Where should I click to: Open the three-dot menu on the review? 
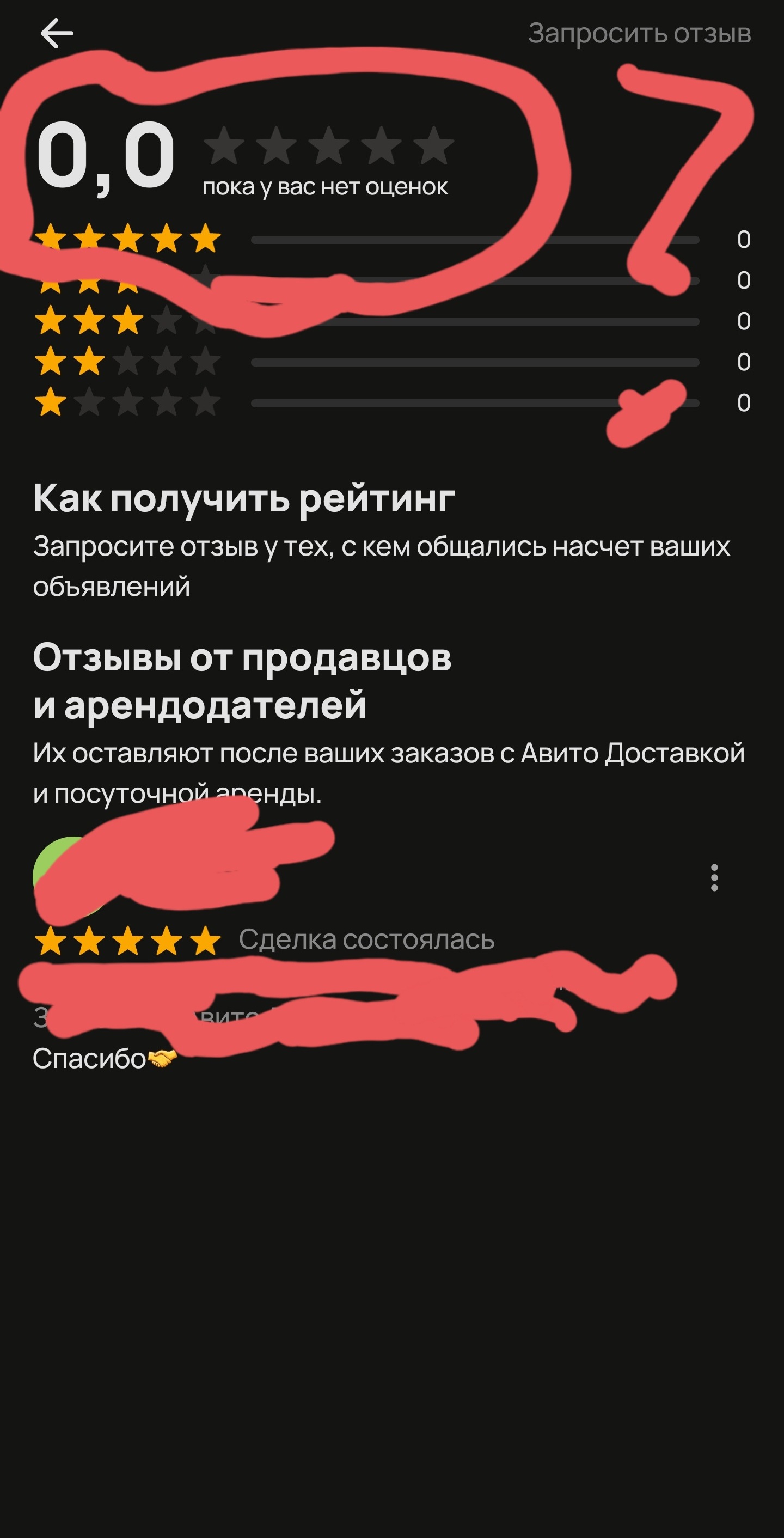click(x=714, y=878)
